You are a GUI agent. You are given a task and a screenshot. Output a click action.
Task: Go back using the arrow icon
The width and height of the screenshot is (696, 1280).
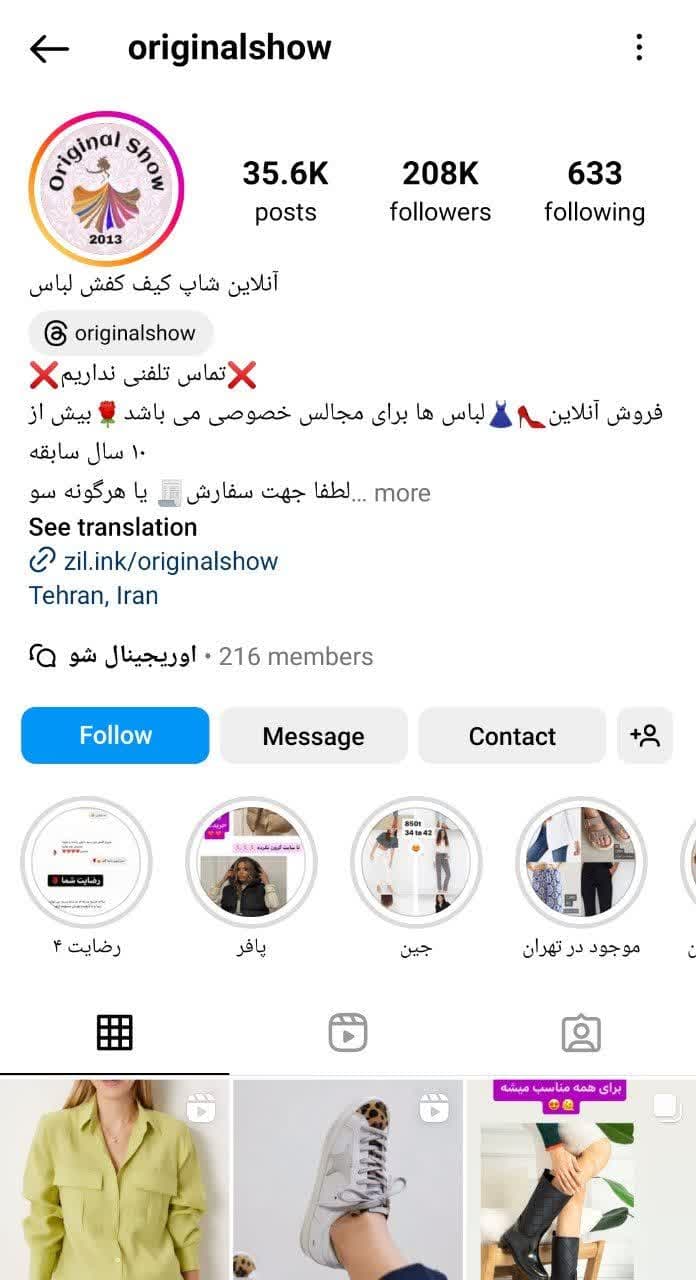(49, 48)
